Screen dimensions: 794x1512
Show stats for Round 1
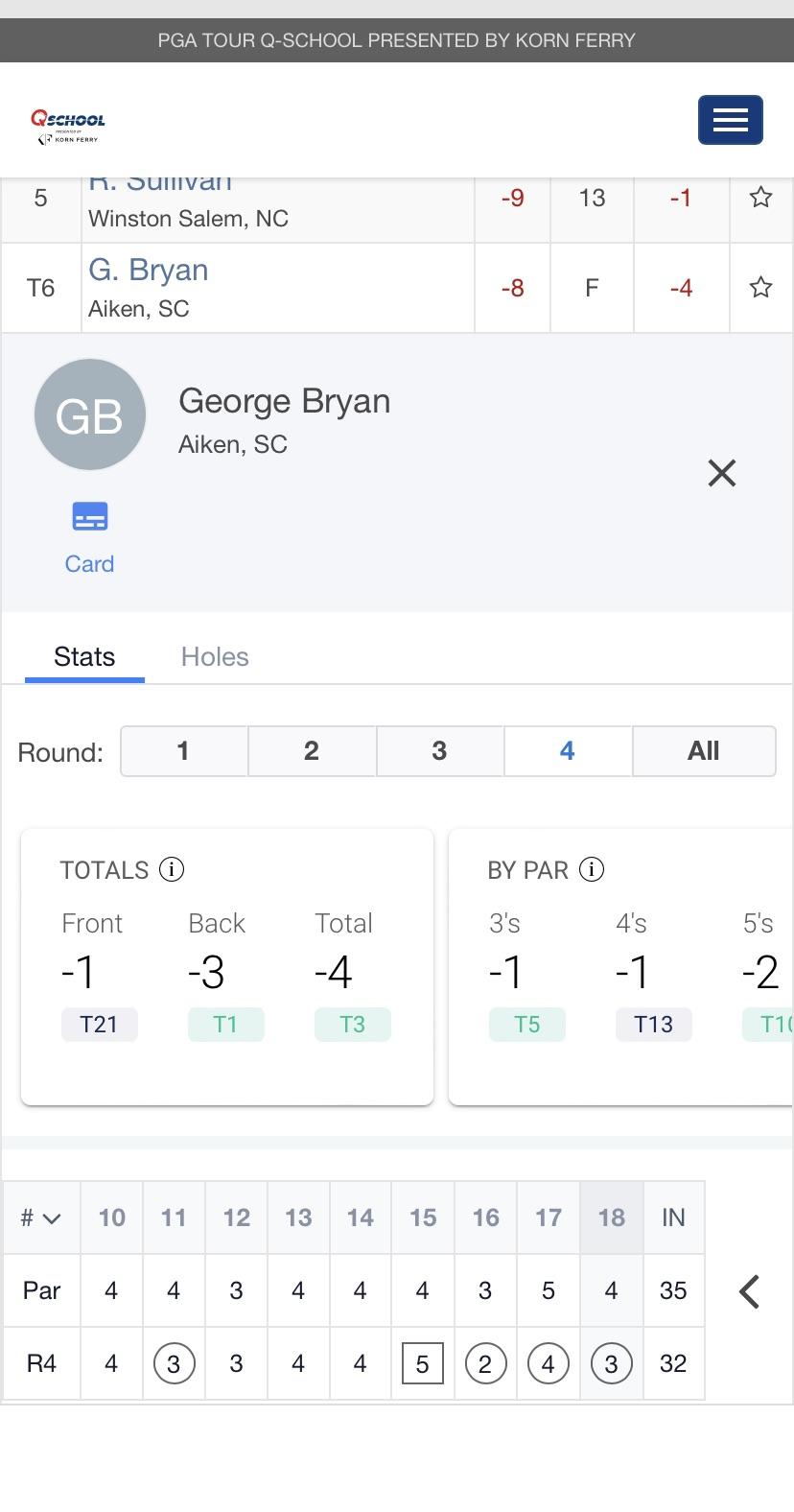click(x=183, y=750)
